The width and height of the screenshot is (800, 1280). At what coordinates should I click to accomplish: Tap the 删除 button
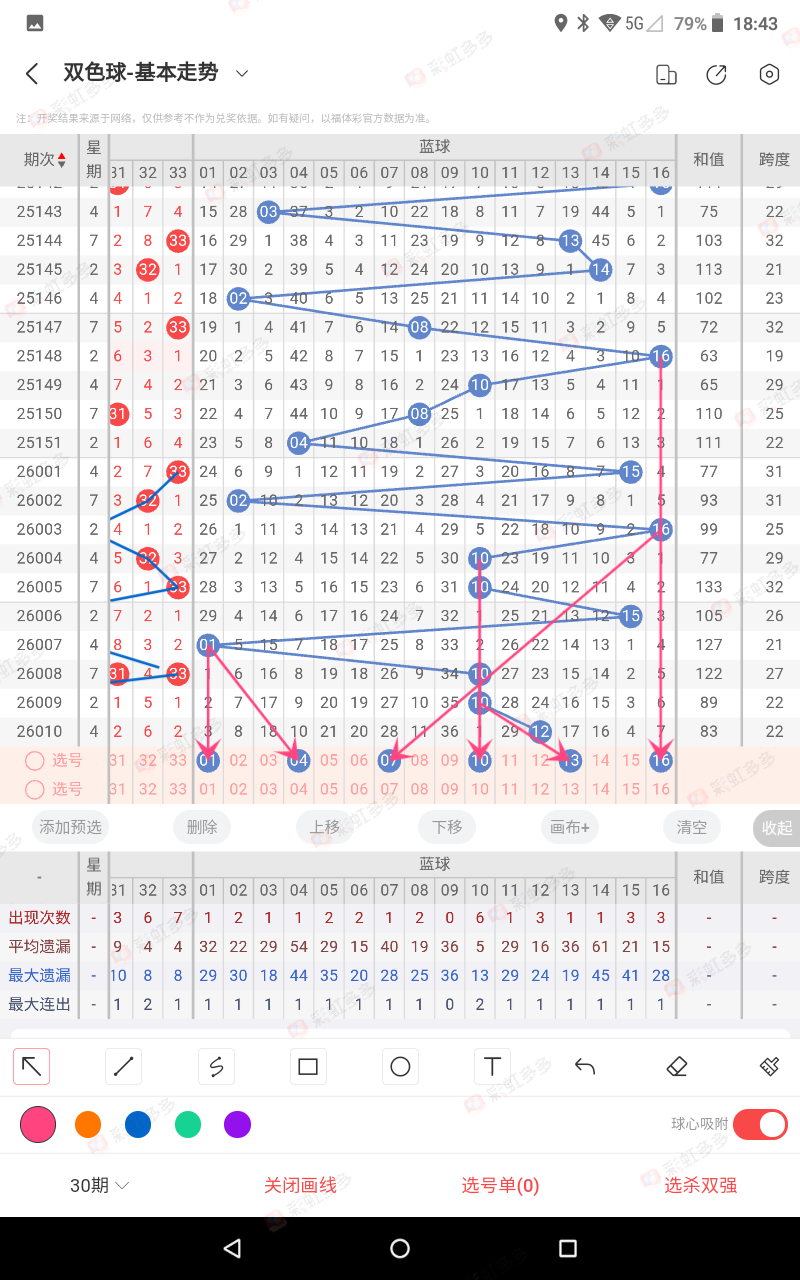click(202, 827)
